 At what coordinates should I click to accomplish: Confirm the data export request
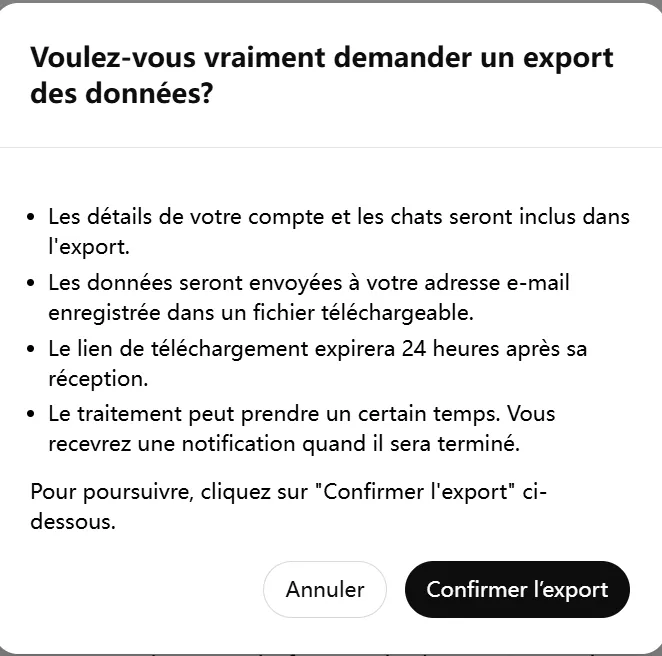click(517, 589)
